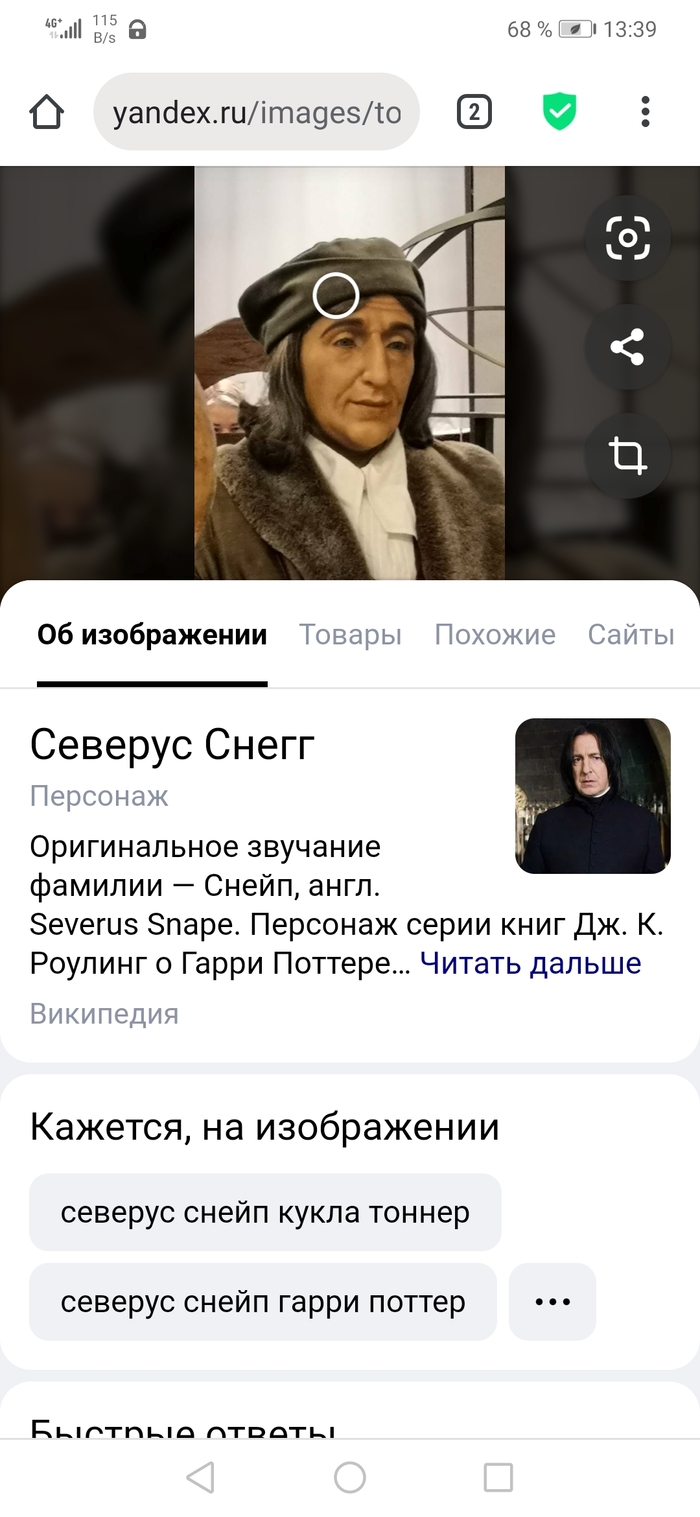Screen dimensions: 700x1517
Task: Show more suggestions with the three-dot chip
Action: pos(552,1302)
